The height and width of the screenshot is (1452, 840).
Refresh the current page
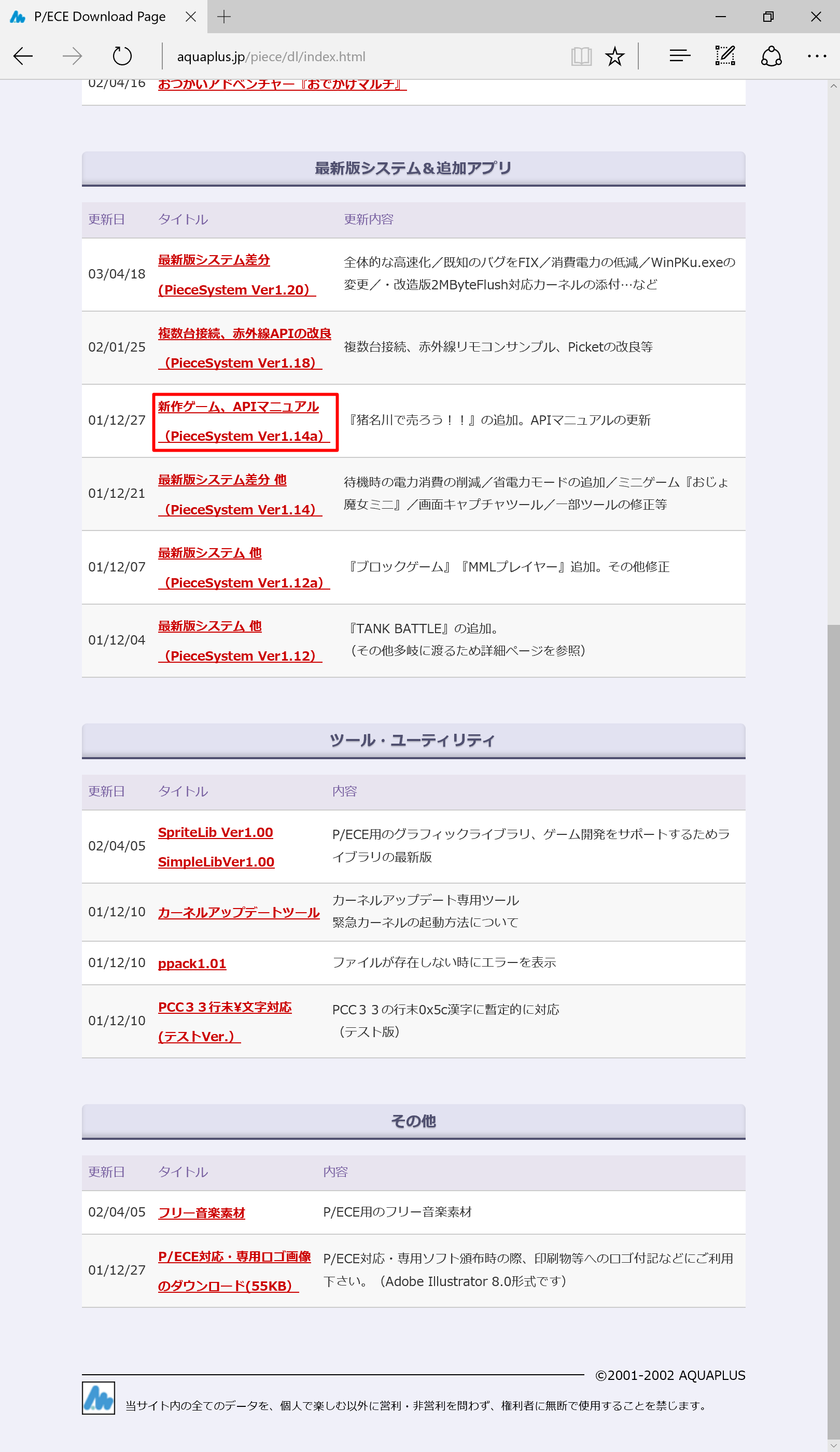coord(122,56)
